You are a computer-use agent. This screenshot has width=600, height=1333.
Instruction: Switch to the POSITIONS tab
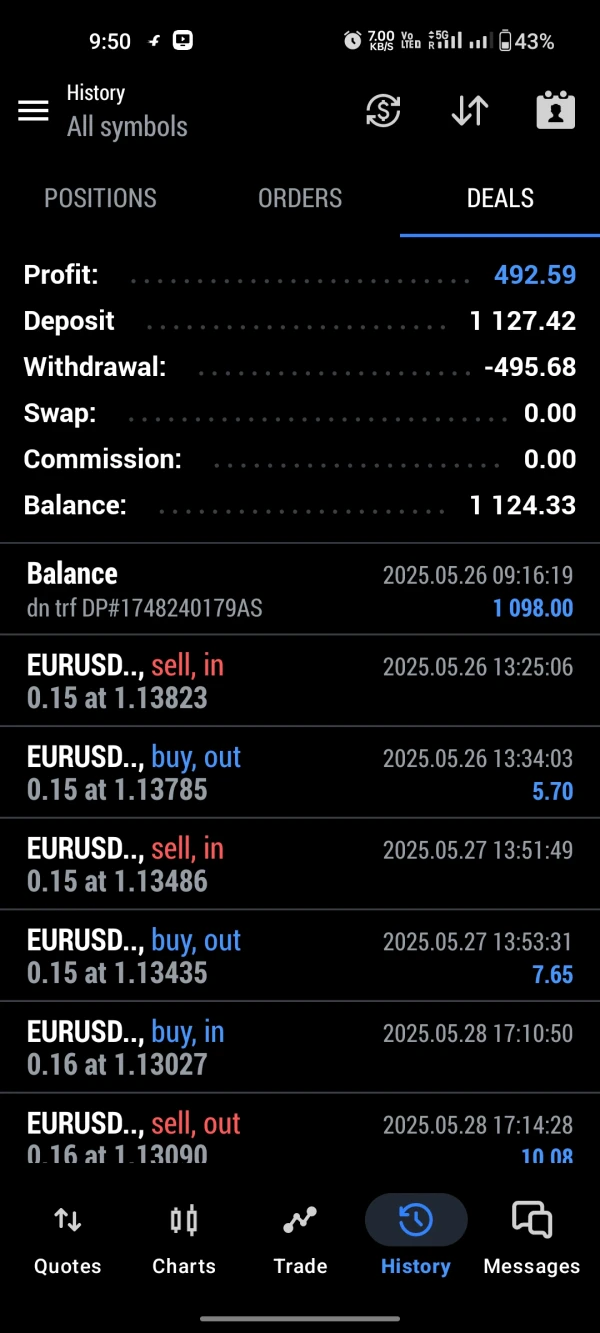[100, 198]
